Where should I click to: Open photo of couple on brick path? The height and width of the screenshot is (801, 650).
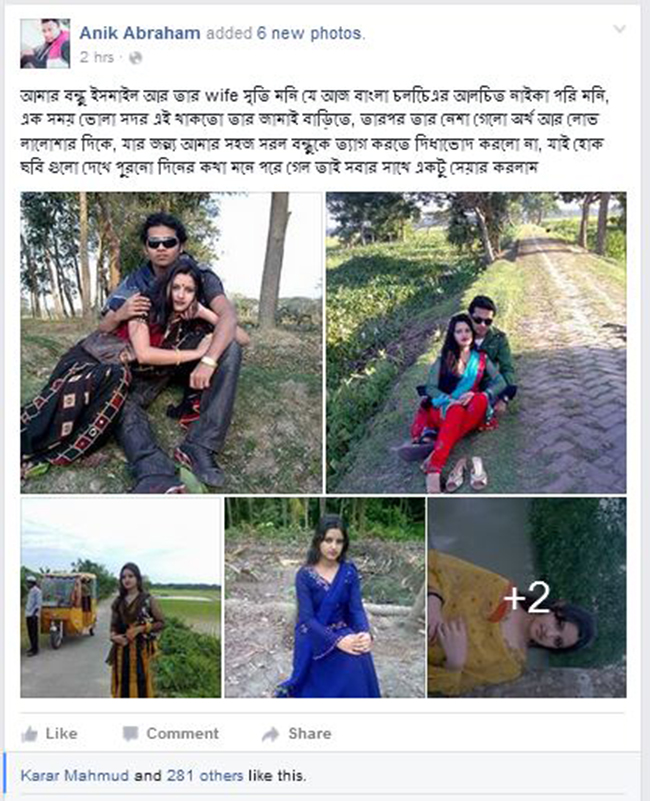coord(476,342)
